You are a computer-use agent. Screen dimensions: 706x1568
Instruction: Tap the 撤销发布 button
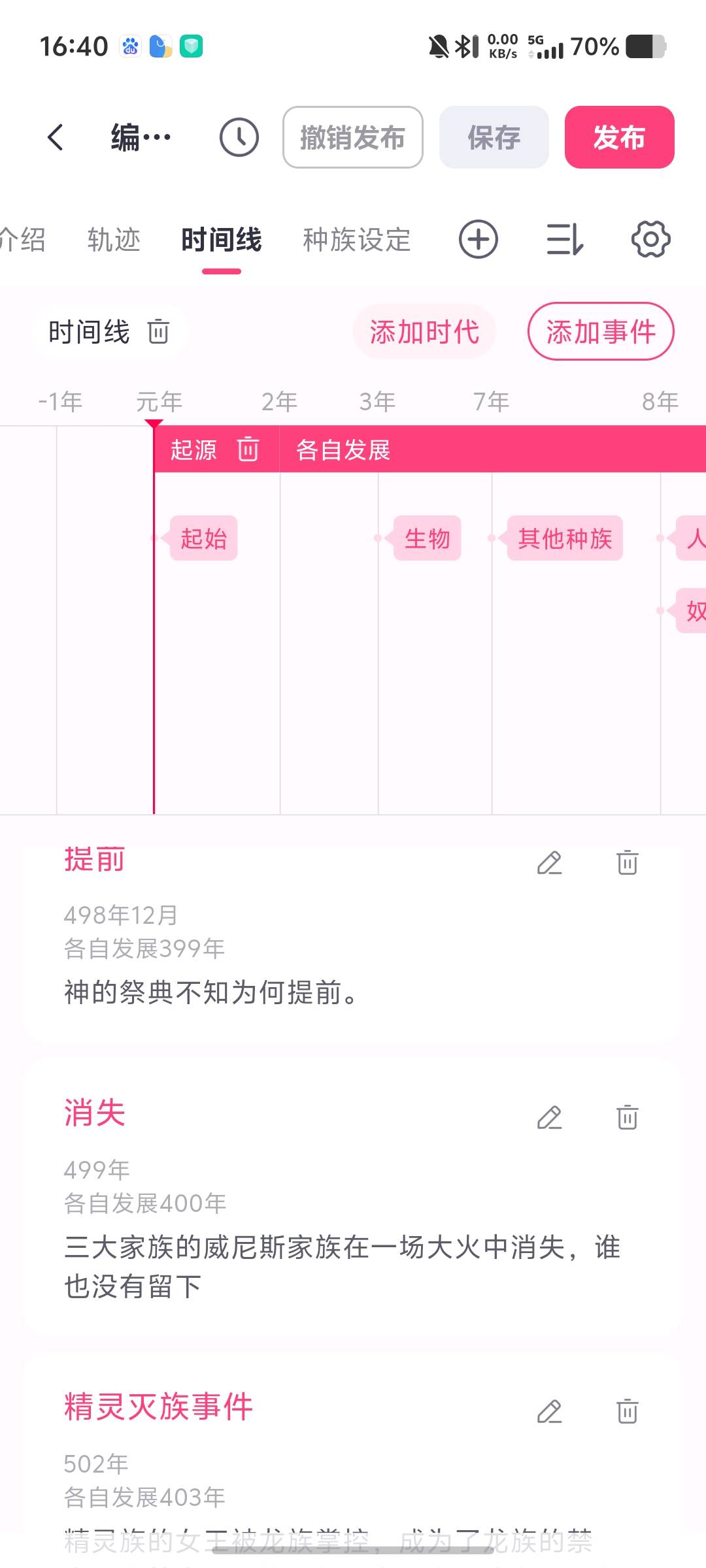353,137
